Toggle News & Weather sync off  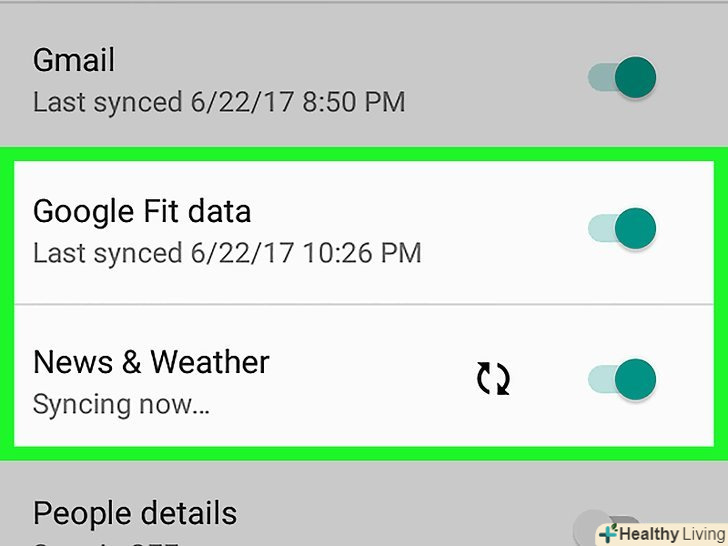click(x=622, y=377)
